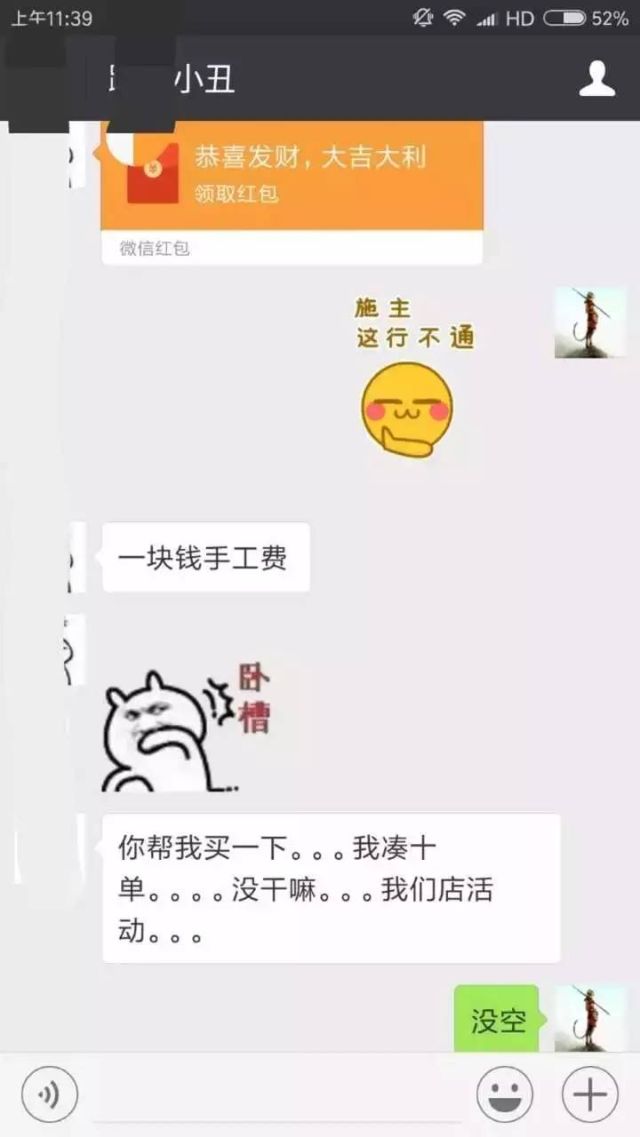Open the emoji sticker panel

504,1094
